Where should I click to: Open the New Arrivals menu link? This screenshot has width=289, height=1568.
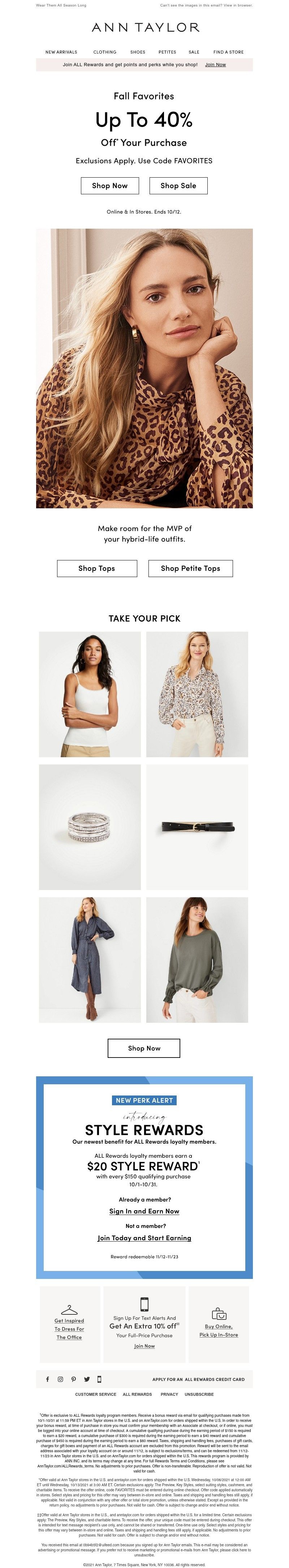tap(61, 52)
